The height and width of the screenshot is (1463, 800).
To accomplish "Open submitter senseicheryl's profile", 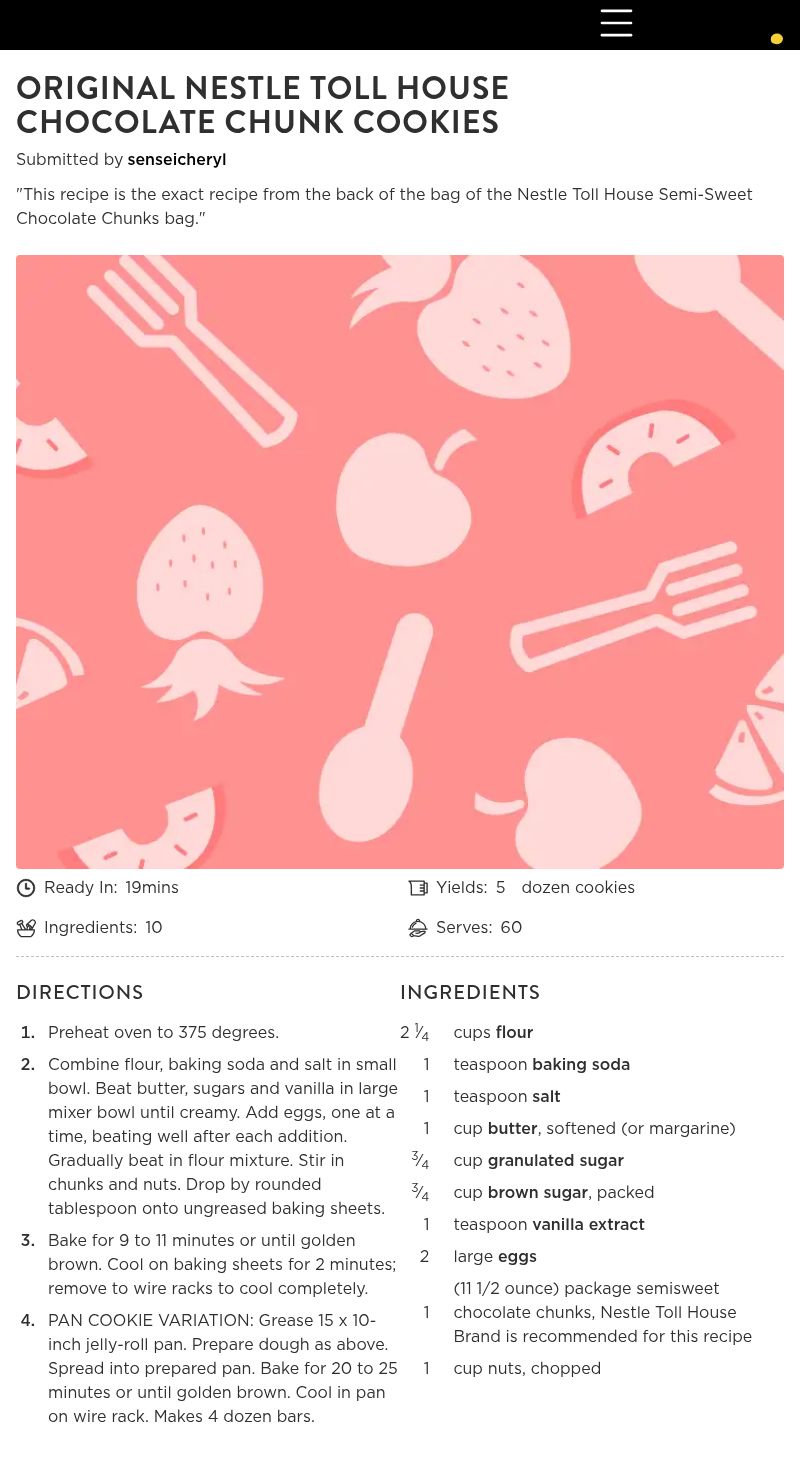I will click(x=176, y=160).
